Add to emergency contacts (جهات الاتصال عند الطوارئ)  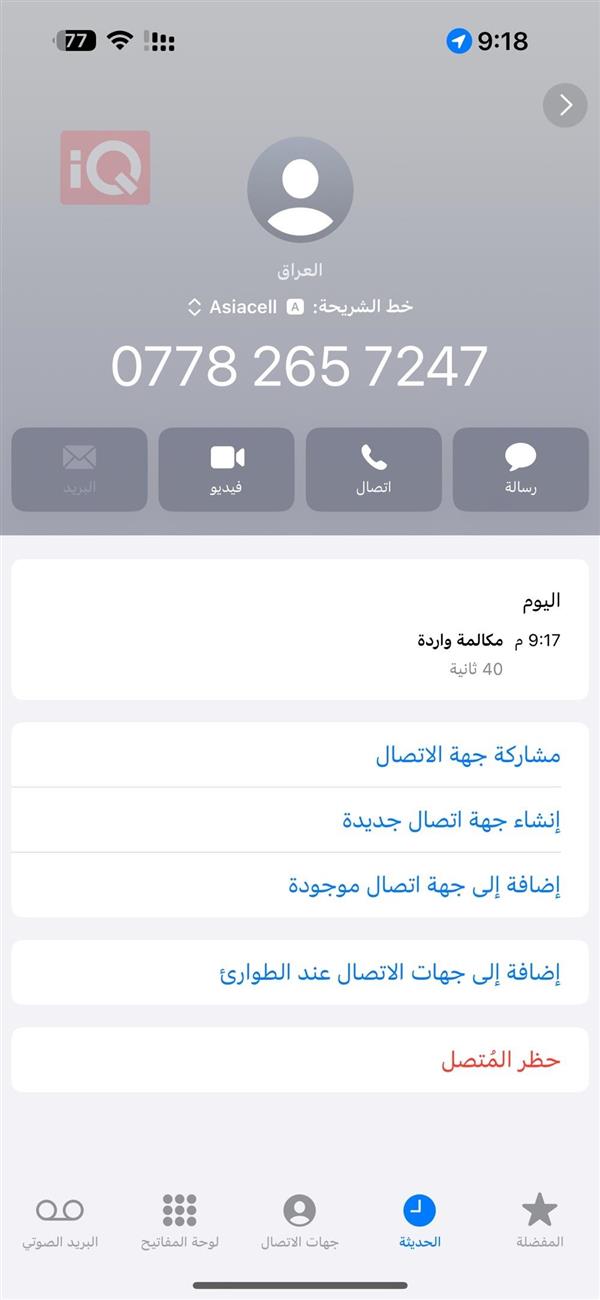[389, 972]
